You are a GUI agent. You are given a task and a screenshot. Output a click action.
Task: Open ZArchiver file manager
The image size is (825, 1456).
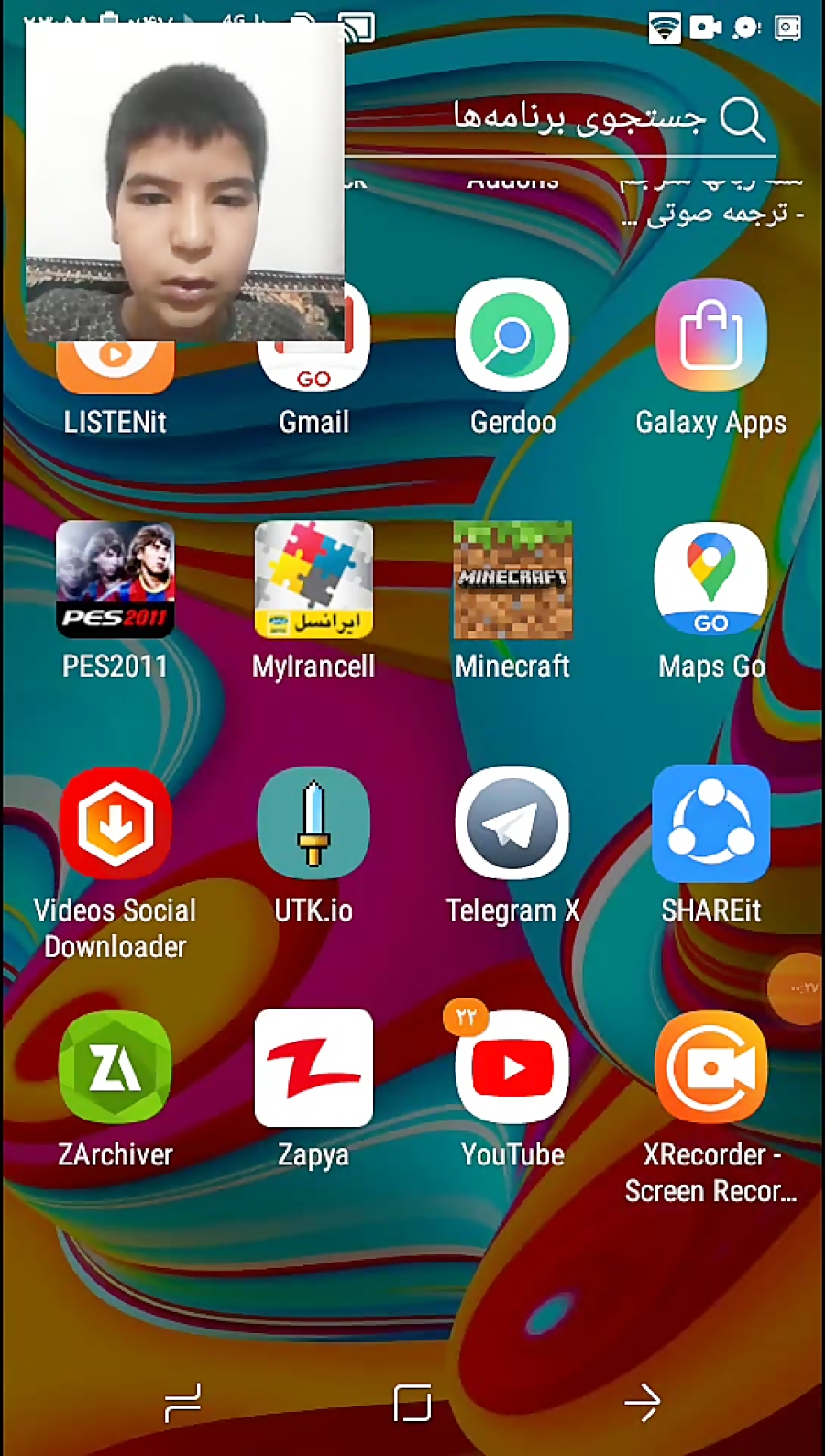point(115,1068)
